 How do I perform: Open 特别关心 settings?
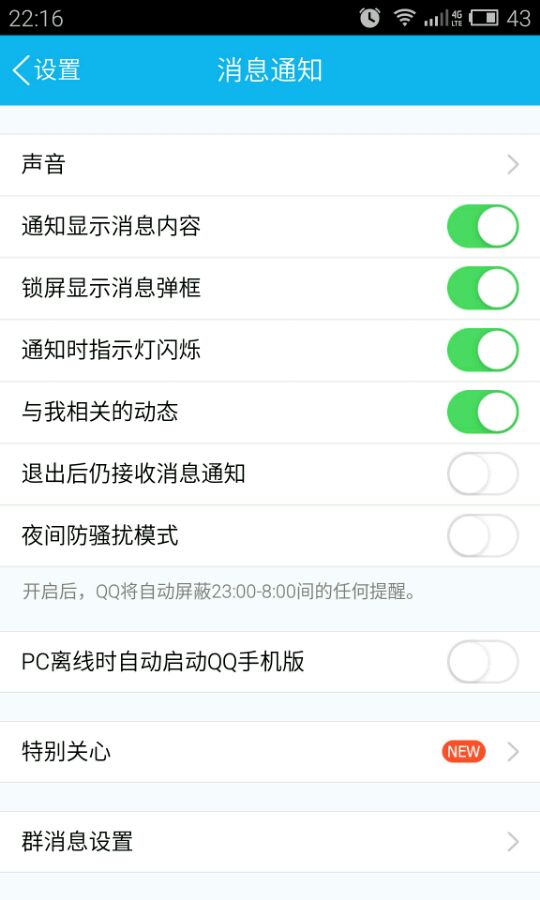270,752
